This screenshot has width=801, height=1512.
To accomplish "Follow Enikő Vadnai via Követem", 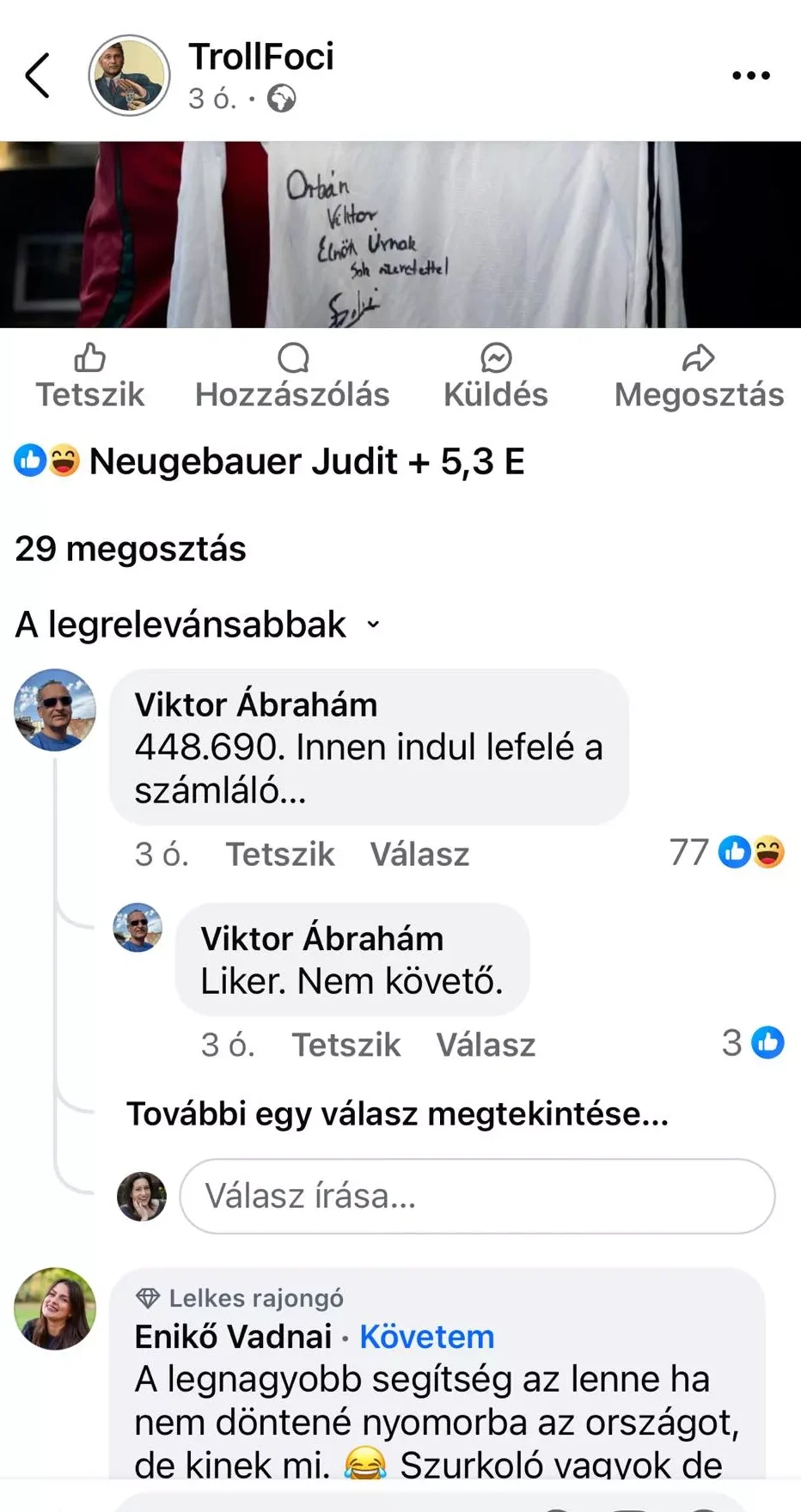I will click(x=426, y=1337).
